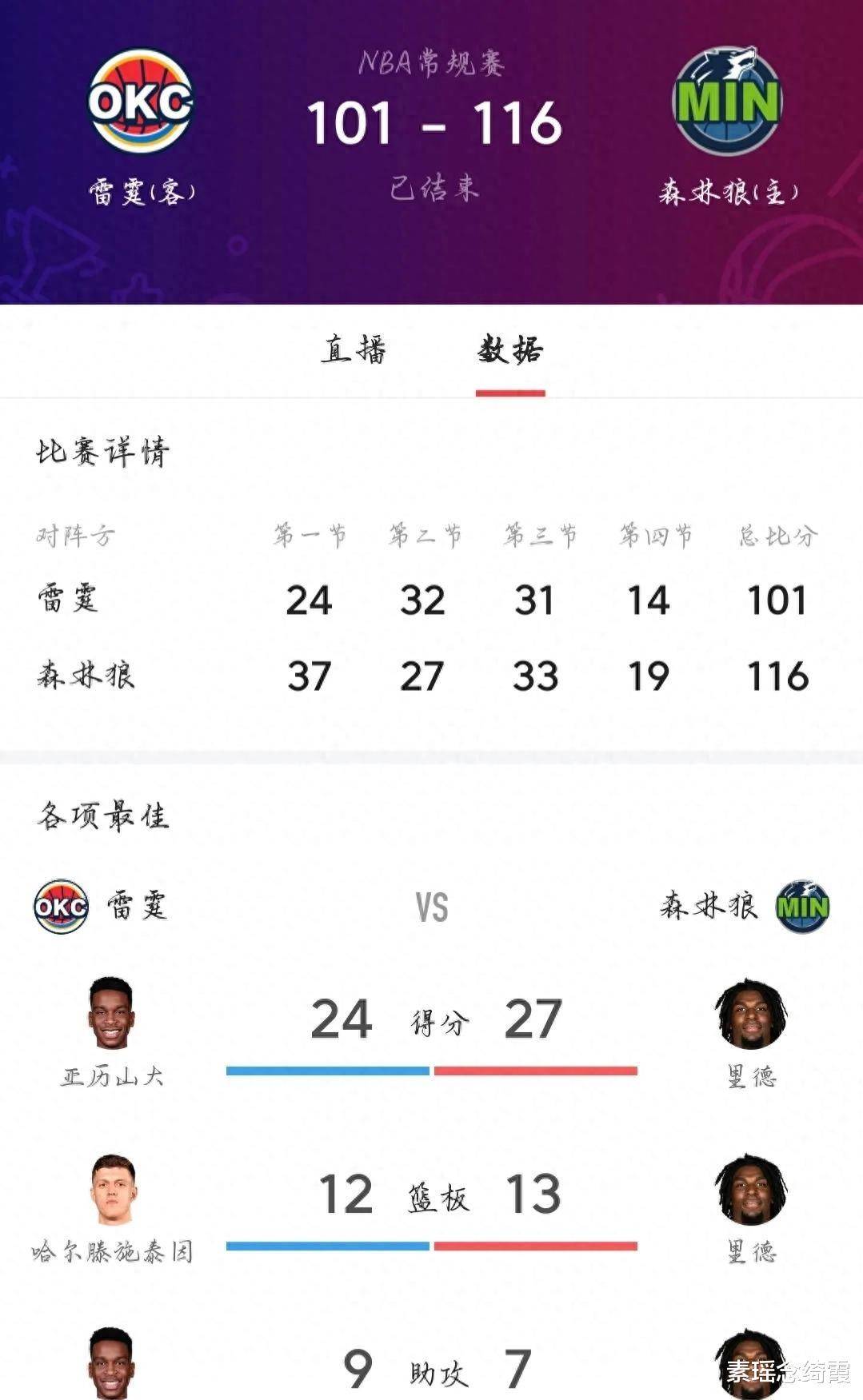Select the OKC logo beside 雷霆 in 各项最佳
The height and width of the screenshot is (1400, 863).
(61, 906)
